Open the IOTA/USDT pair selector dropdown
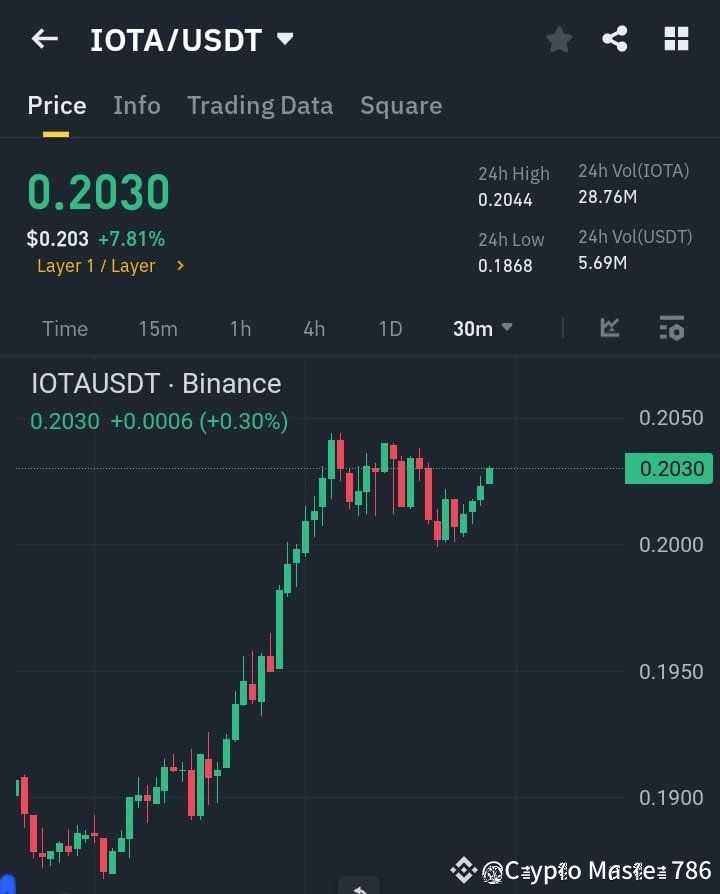Screen dimensions: 720x894 pyautogui.click(x=285, y=40)
